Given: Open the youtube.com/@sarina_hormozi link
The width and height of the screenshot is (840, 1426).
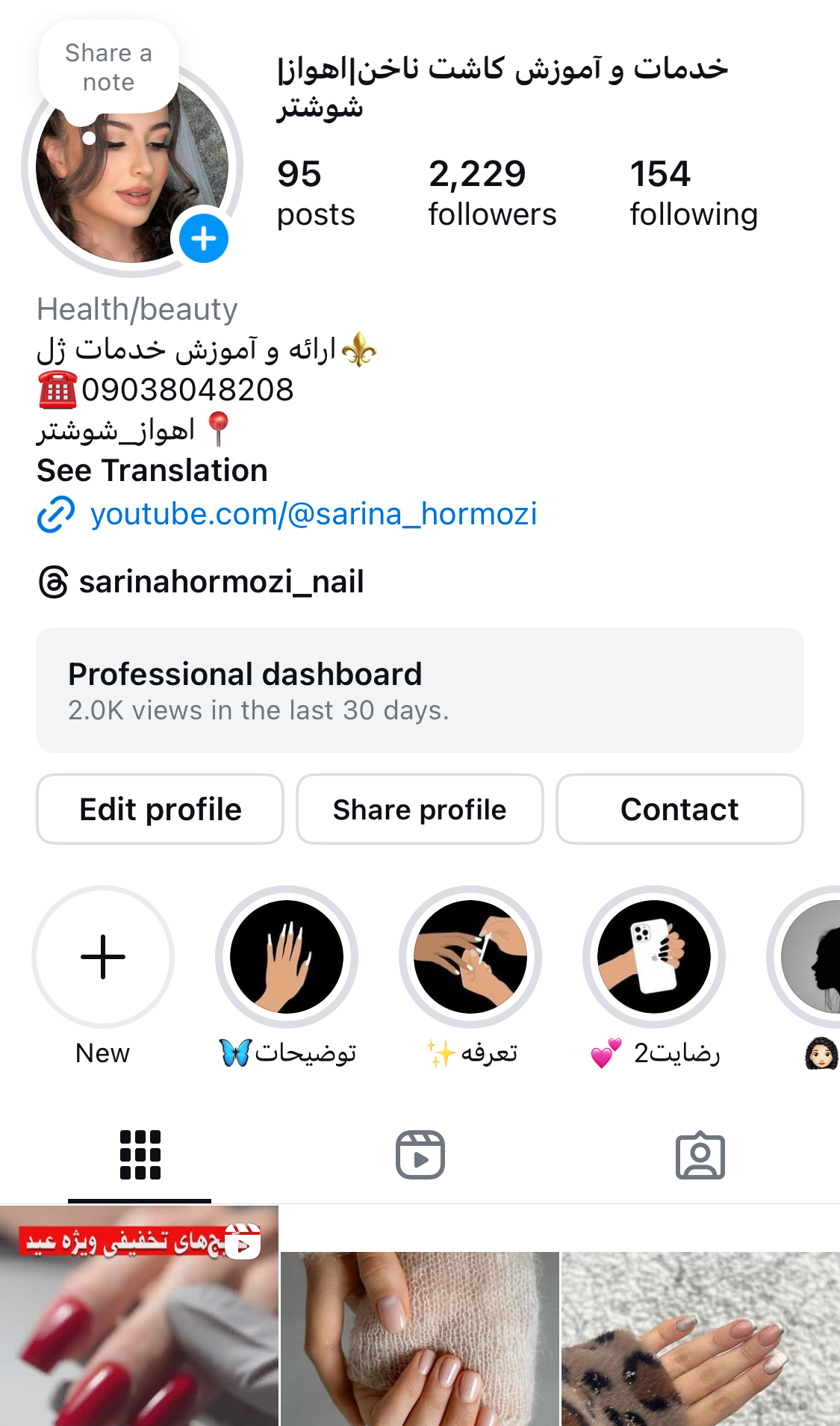Looking at the screenshot, I should click(x=313, y=514).
